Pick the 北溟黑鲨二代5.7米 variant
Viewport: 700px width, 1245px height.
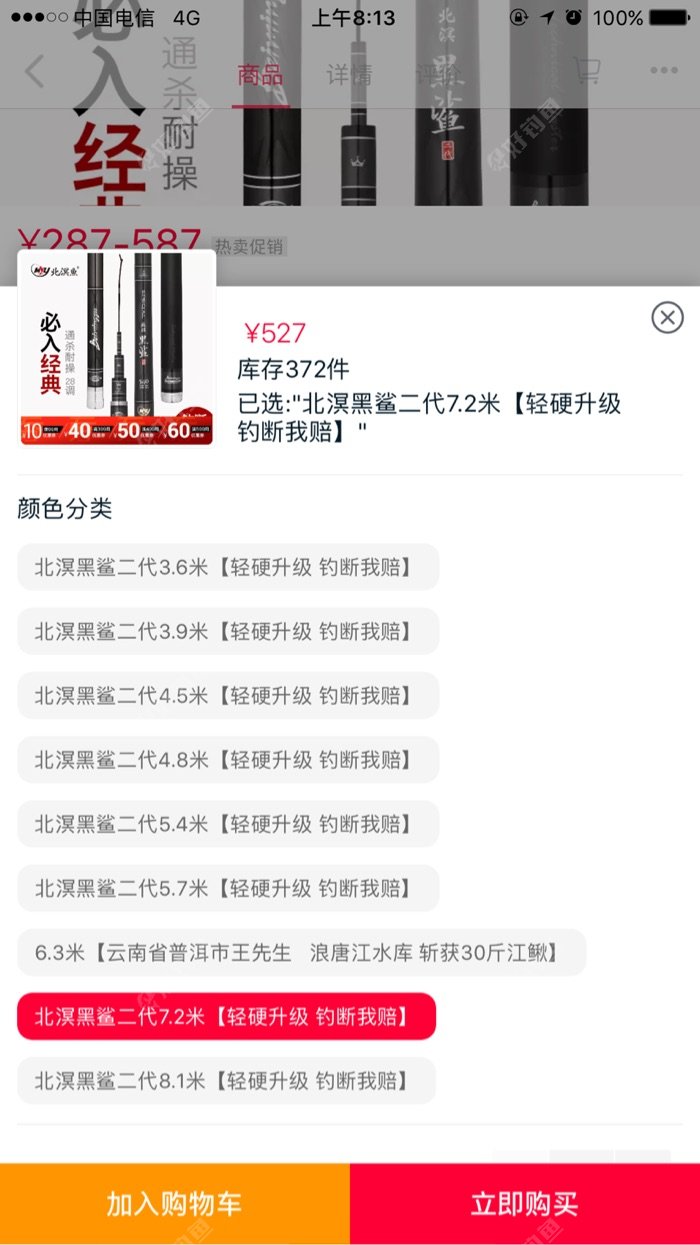(x=228, y=888)
